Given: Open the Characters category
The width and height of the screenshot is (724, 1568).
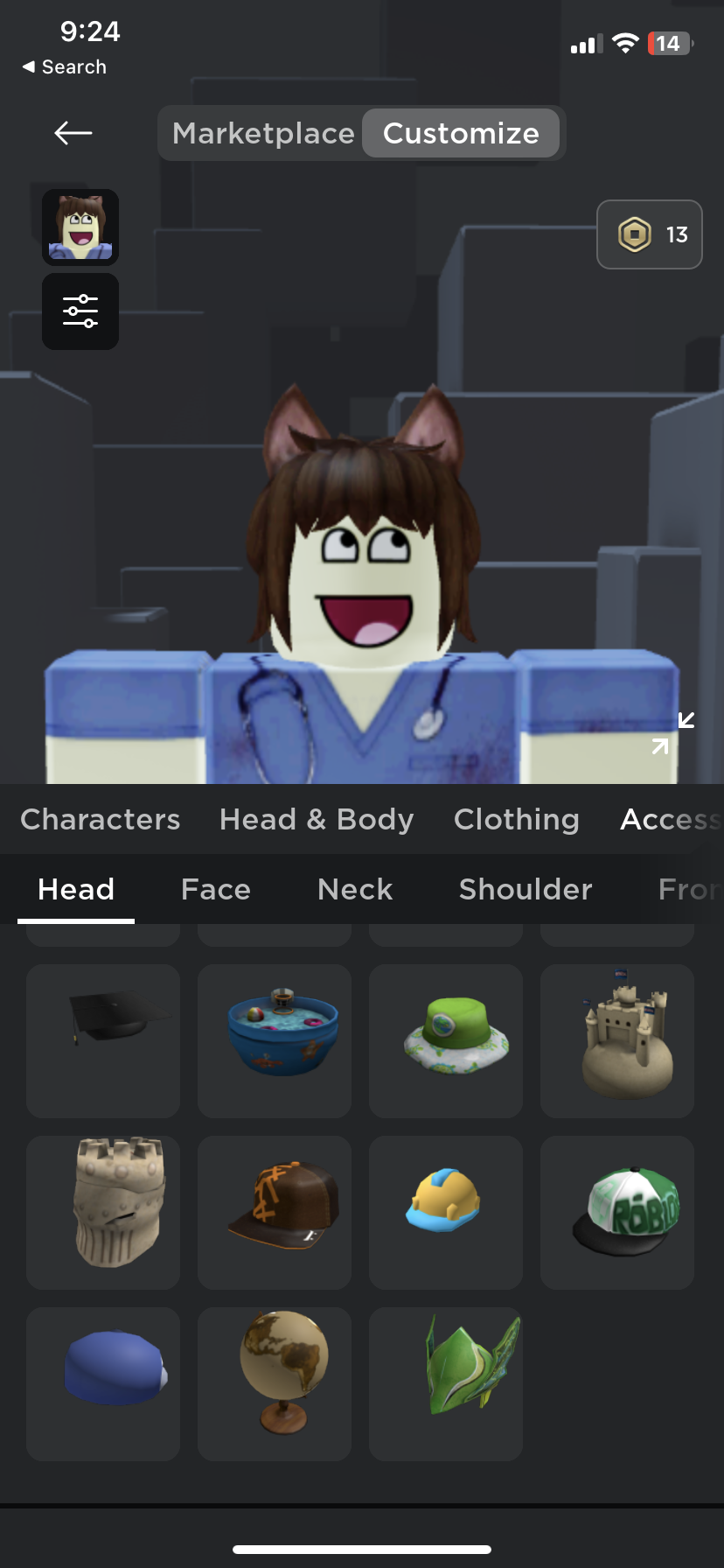Looking at the screenshot, I should [x=101, y=819].
